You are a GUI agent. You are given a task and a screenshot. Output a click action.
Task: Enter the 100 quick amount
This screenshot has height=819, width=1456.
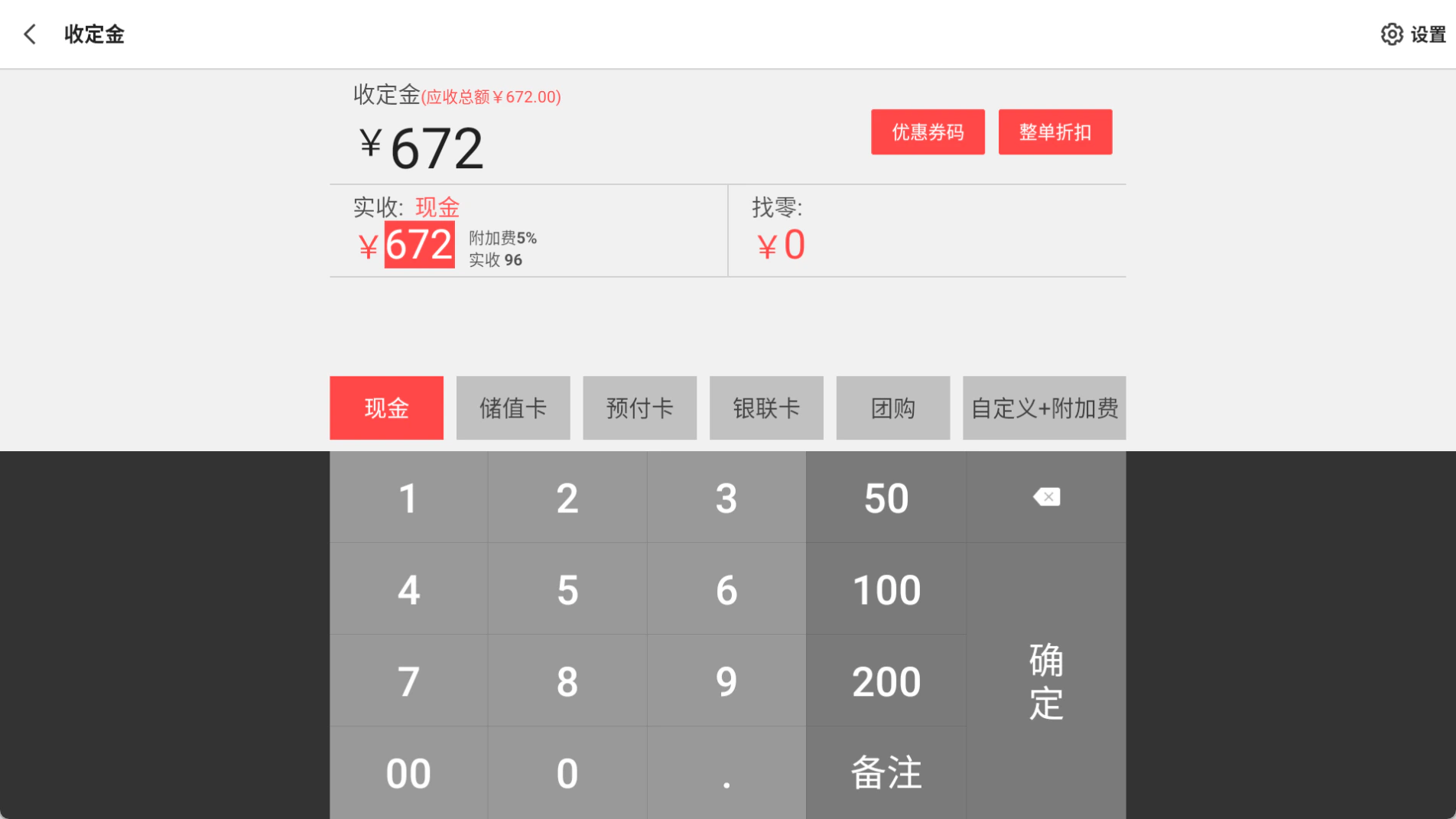coord(886,589)
